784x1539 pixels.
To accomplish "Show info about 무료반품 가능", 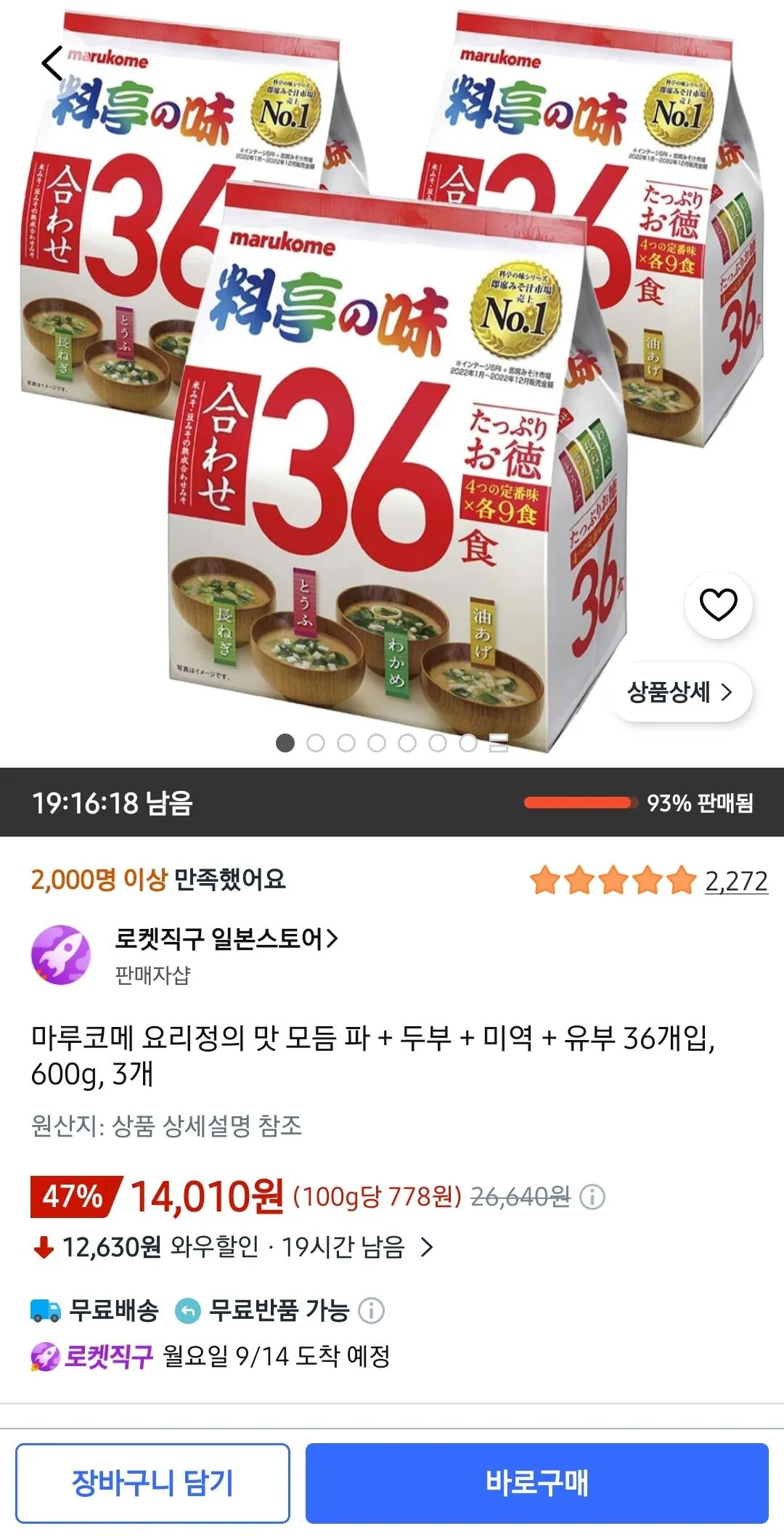I will (372, 1311).
